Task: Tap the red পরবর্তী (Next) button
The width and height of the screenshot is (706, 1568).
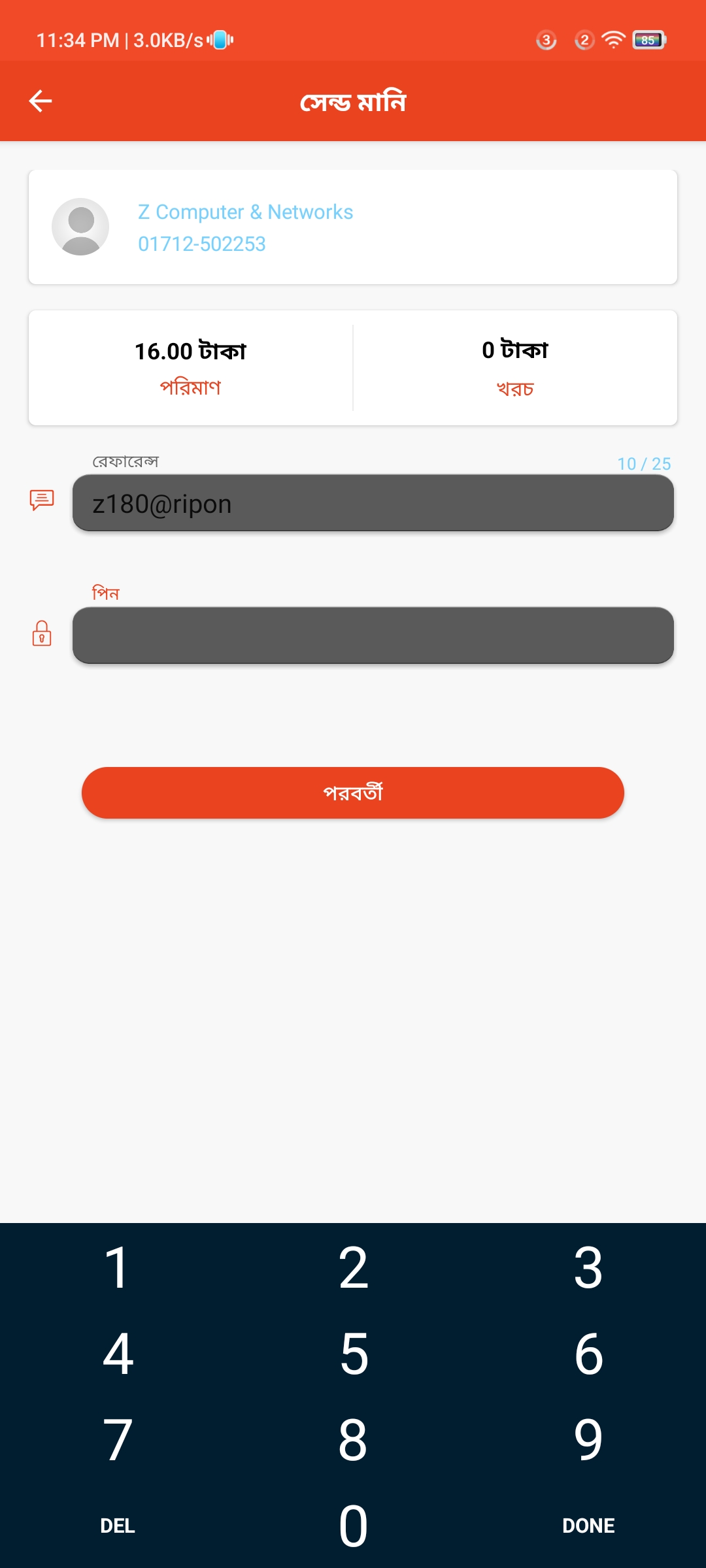Action: coord(353,792)
